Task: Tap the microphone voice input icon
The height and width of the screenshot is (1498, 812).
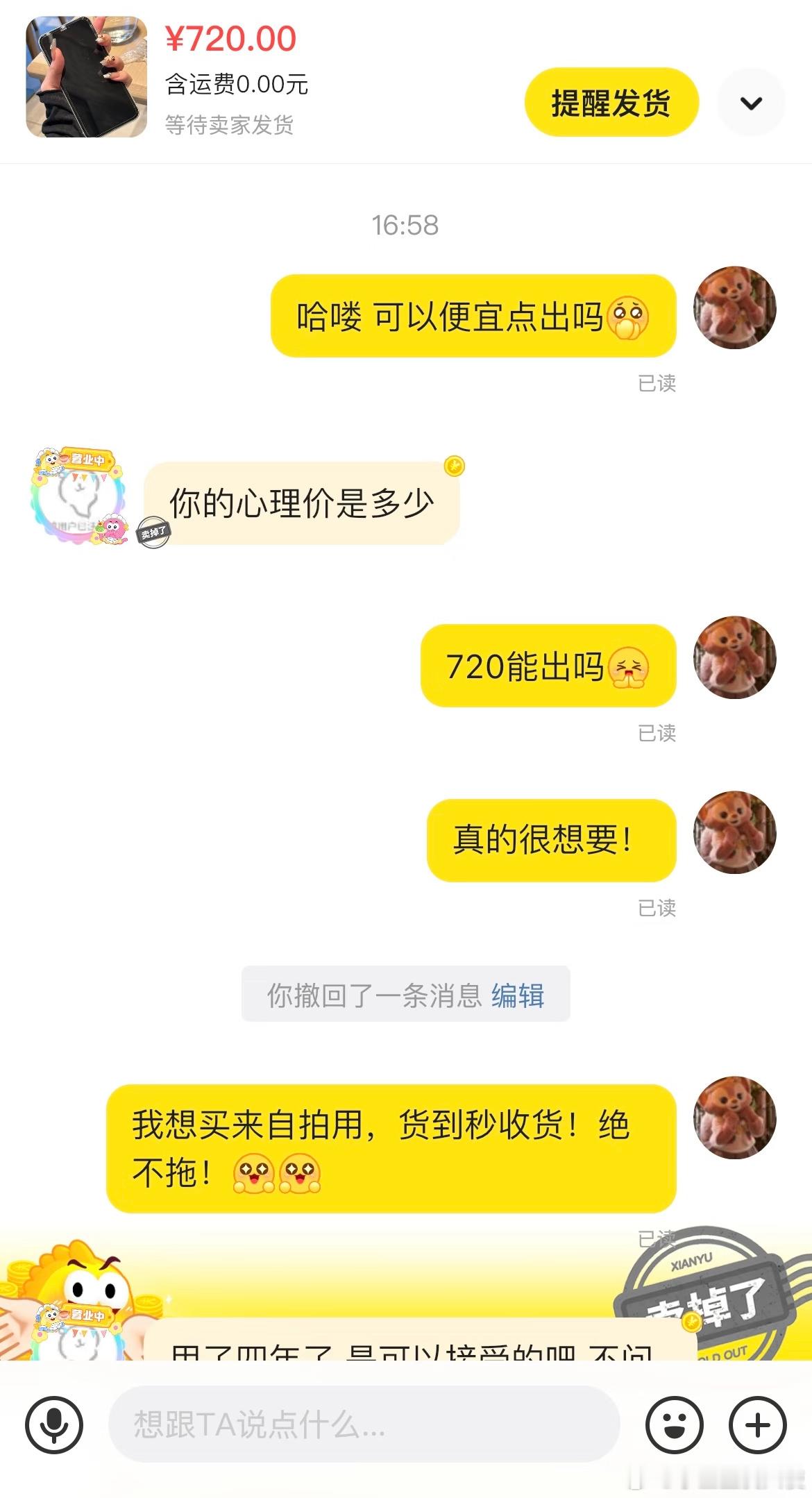Action: pos(56,1424)
